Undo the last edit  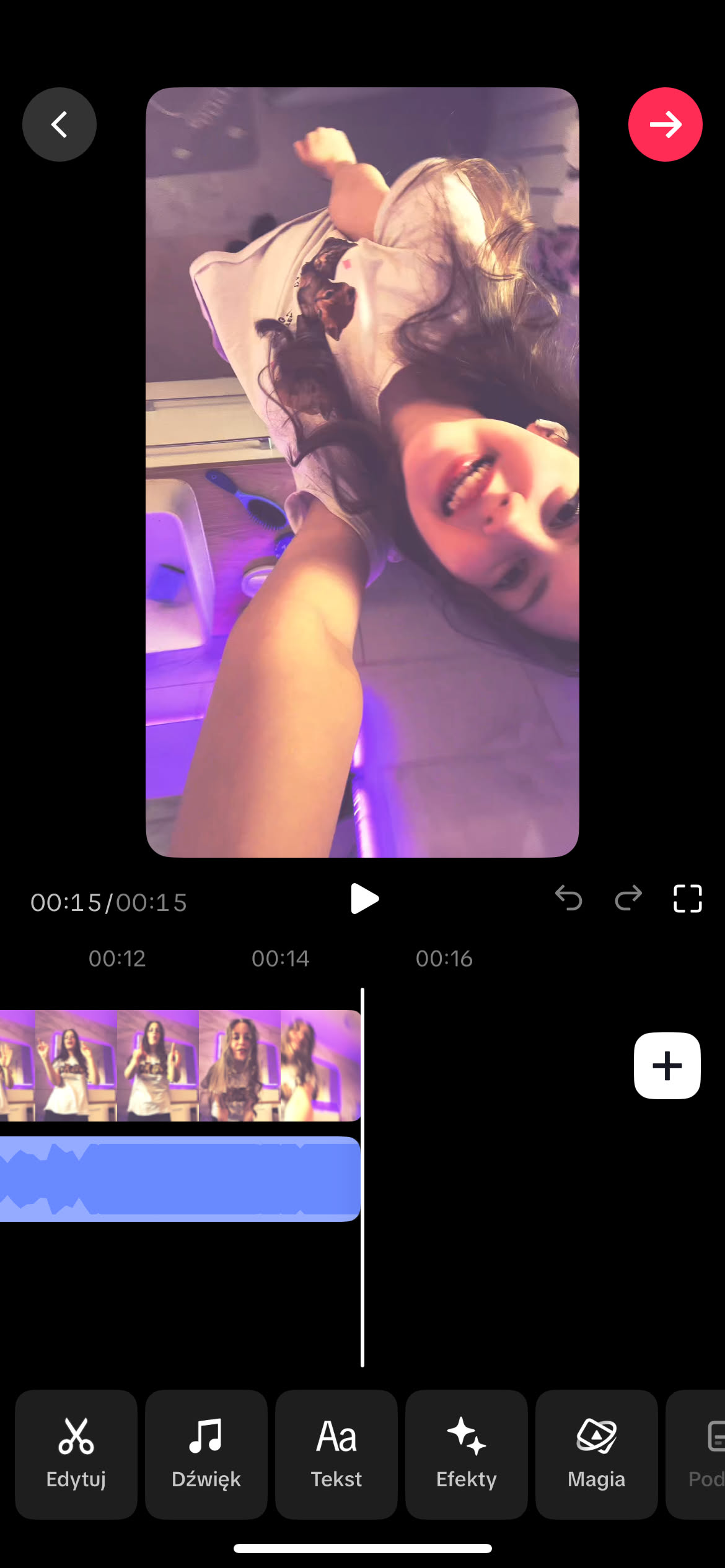tap(568, 898)
